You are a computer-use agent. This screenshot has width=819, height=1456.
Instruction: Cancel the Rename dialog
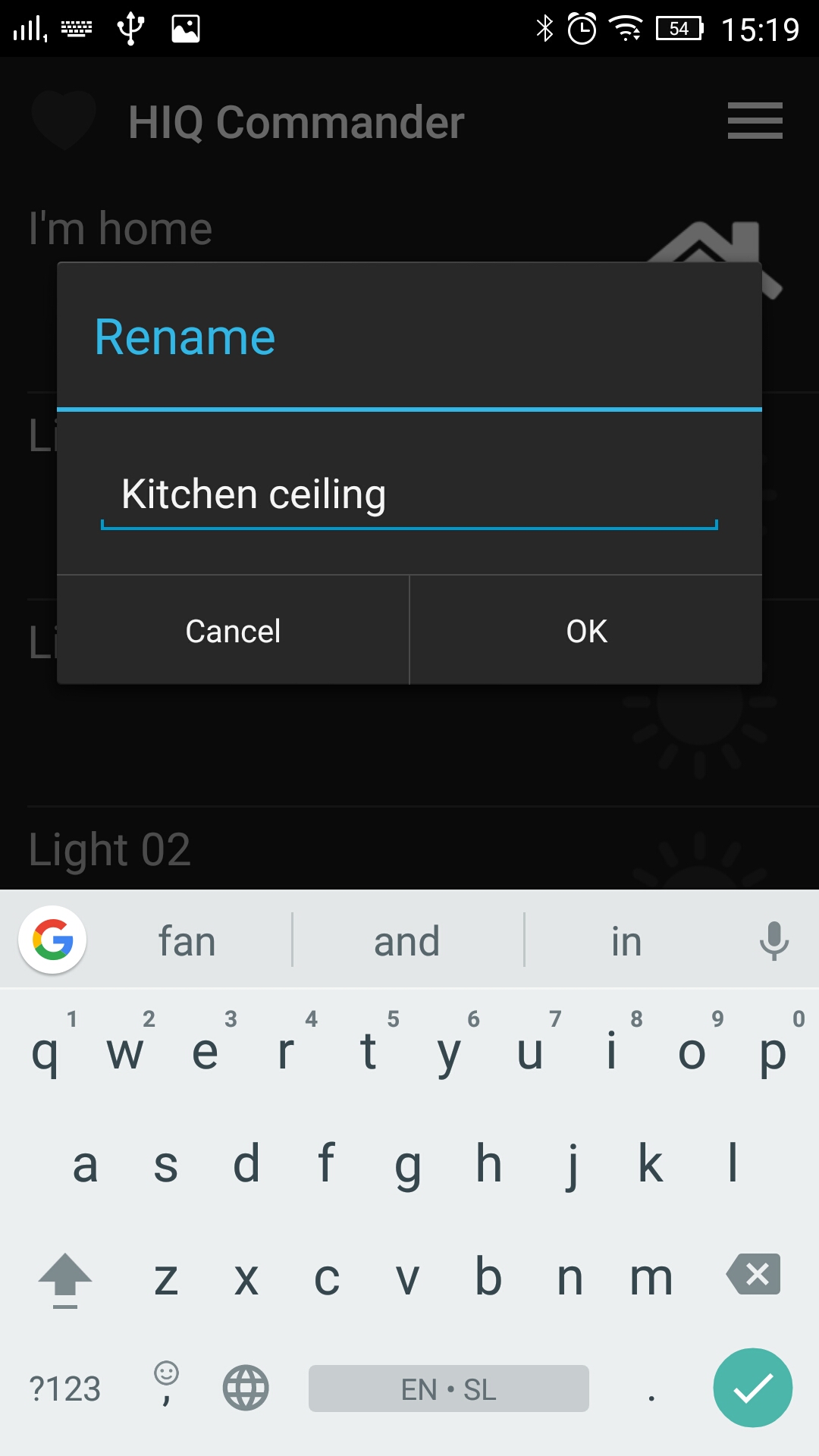pyautogui.click(x=233, y=631)
